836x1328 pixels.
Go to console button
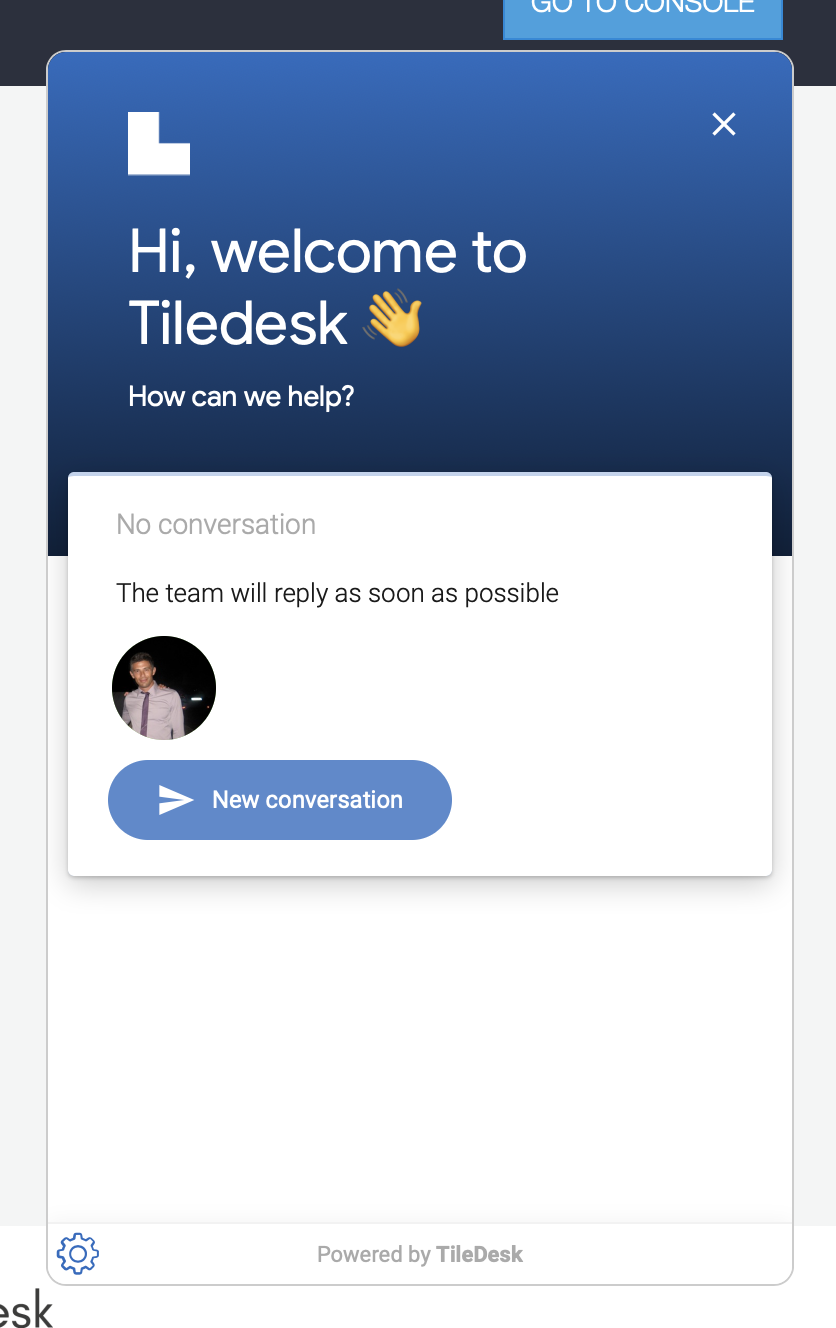coord(642,16)
